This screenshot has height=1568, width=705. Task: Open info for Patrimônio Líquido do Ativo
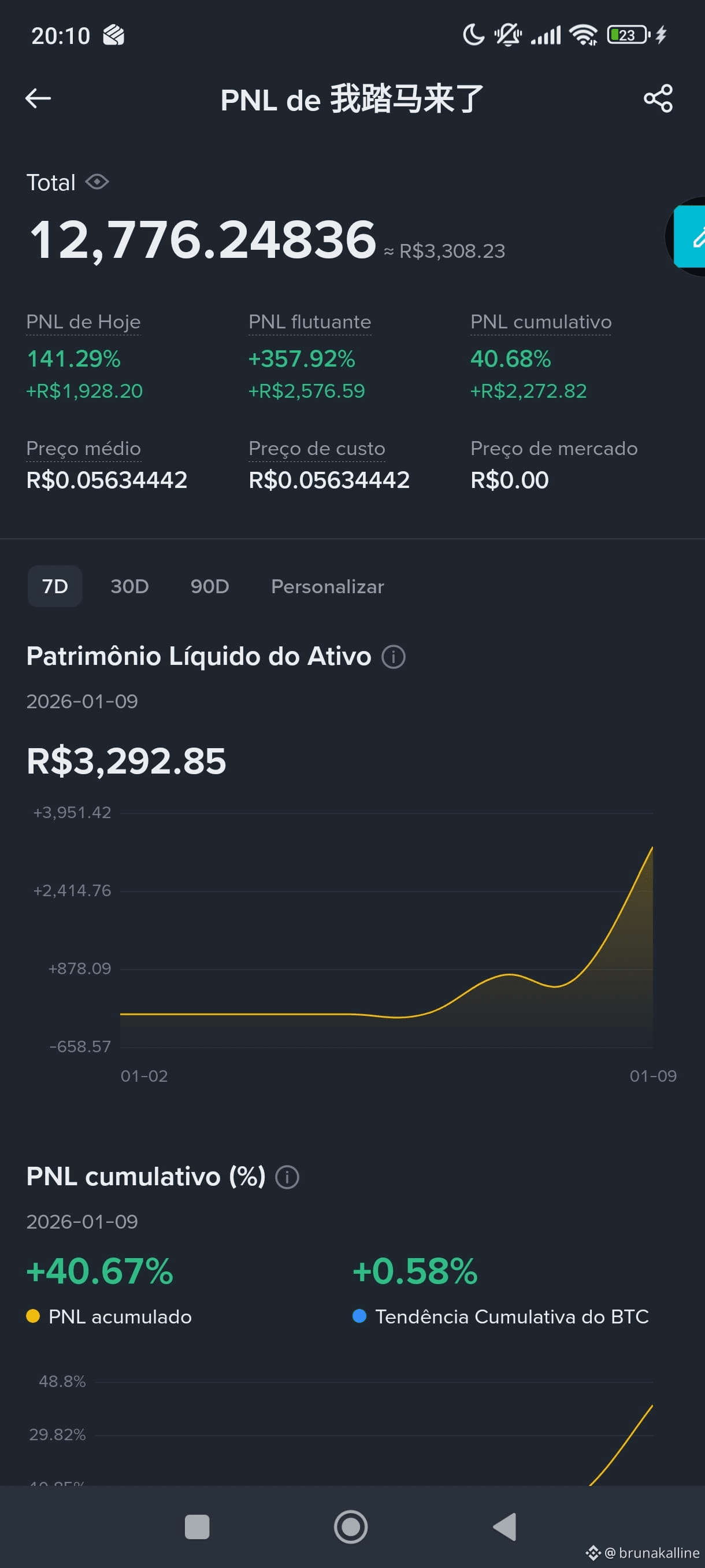click(393, 657)
